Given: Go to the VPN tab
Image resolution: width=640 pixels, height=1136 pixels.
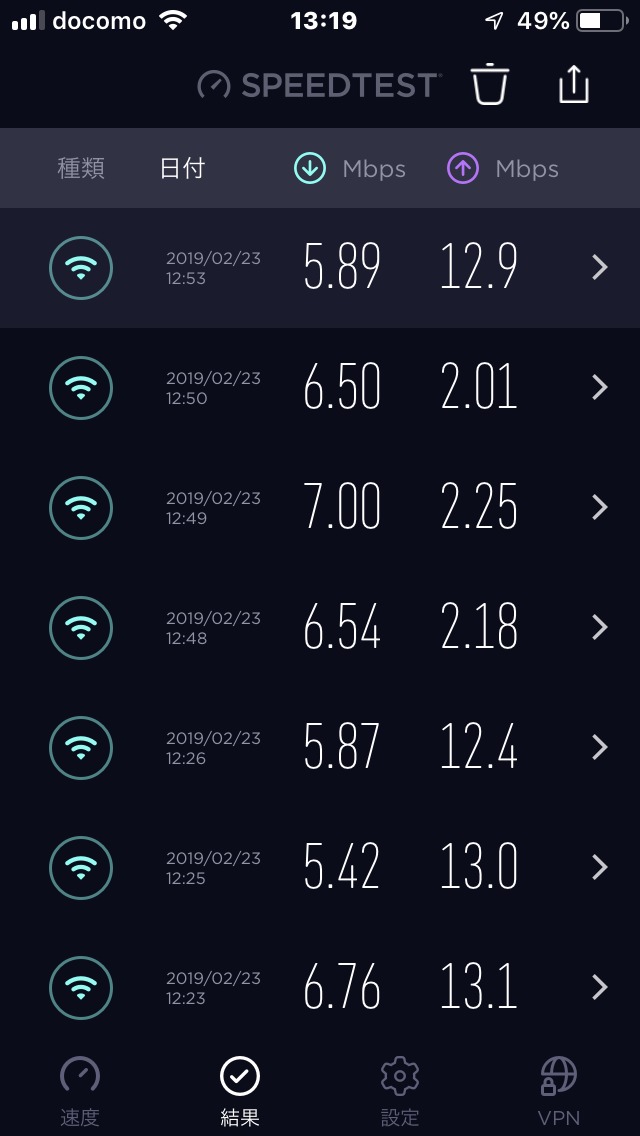Looking at the screenshot, I should coord(559,1090).
